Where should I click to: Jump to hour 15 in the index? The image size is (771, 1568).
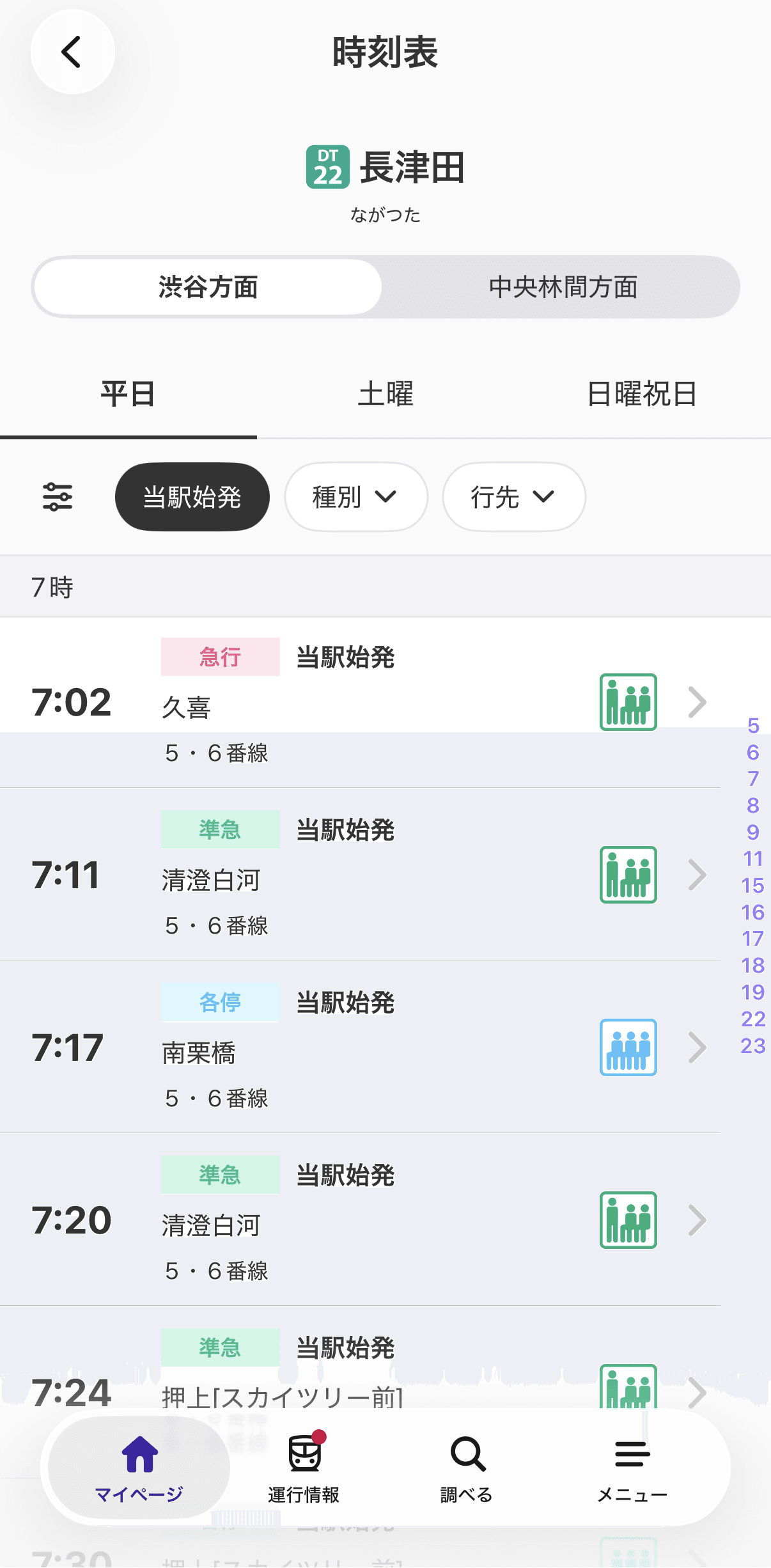click(x=752, y=885)
